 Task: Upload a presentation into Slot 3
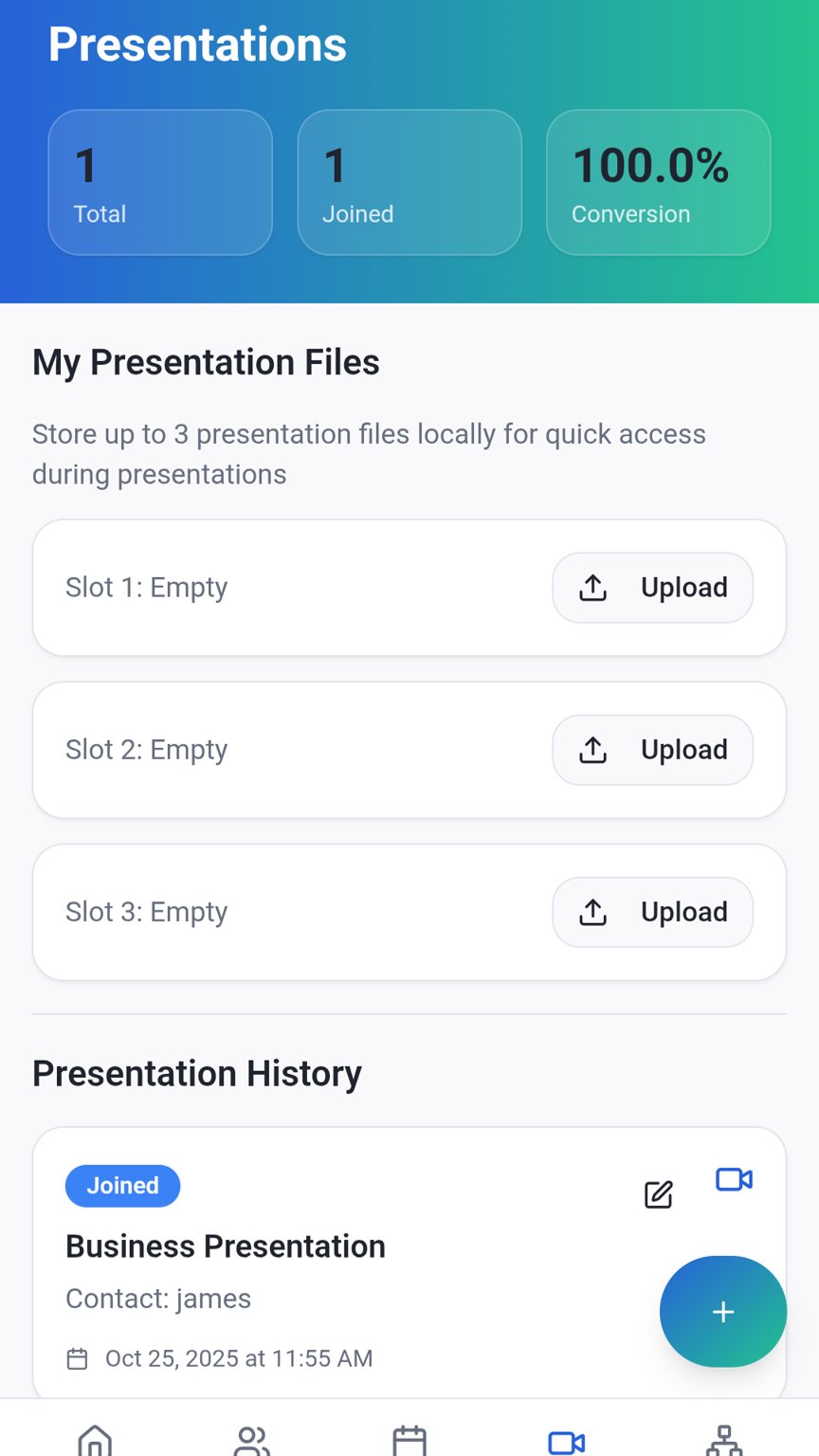pos(652,912)
